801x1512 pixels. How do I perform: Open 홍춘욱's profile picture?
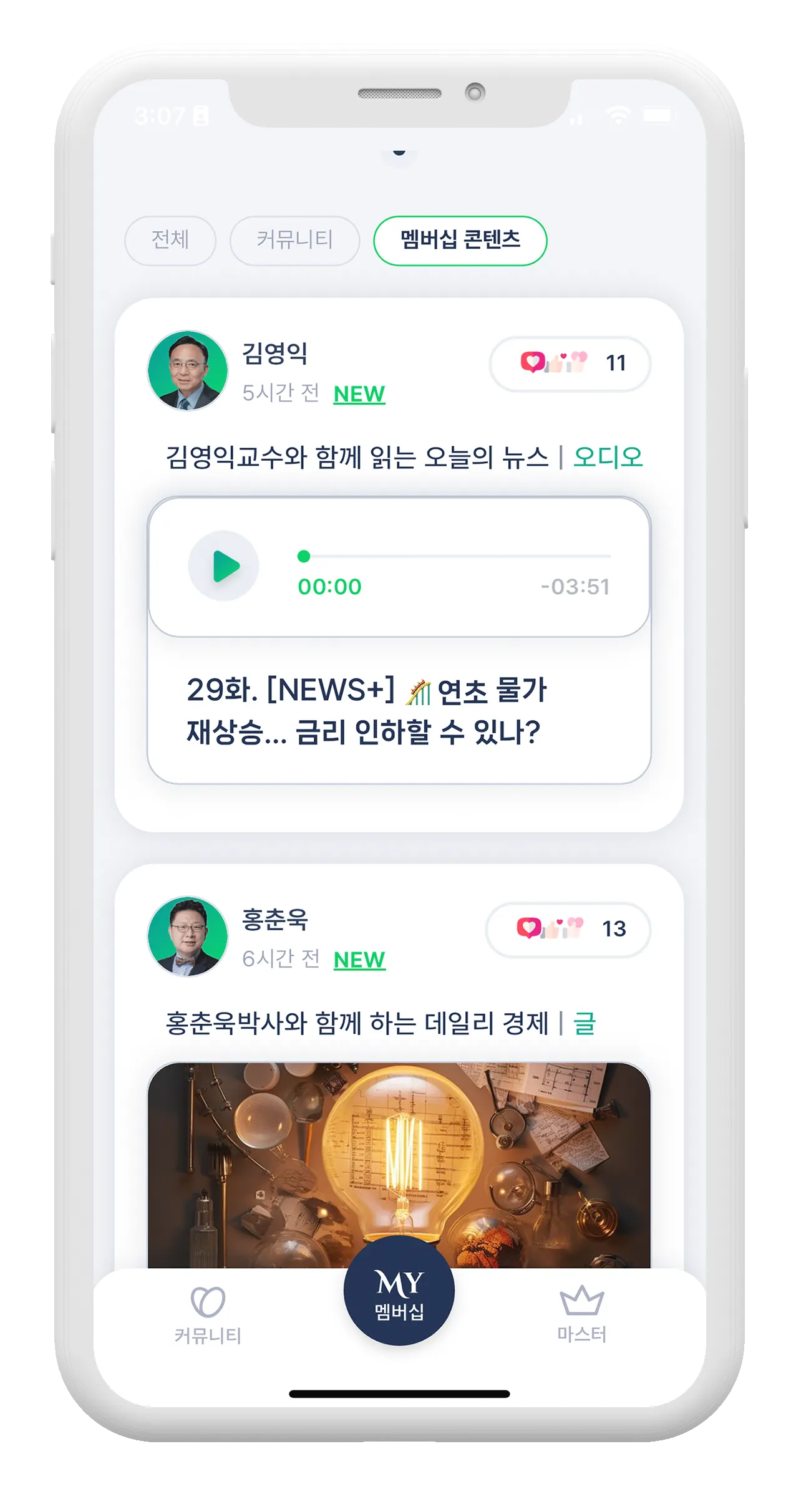[x=188, y=936]
